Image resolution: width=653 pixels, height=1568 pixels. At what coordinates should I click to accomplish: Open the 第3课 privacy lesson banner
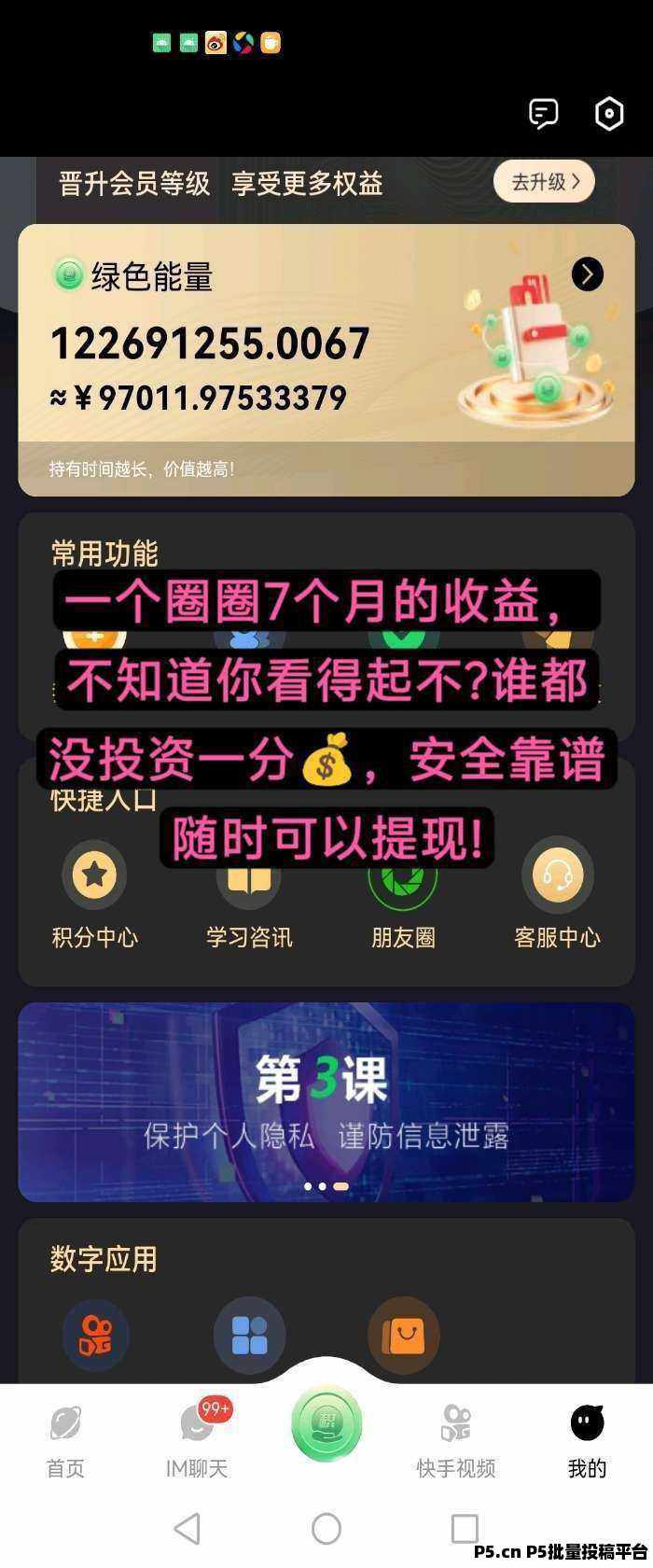[326, 1101]
